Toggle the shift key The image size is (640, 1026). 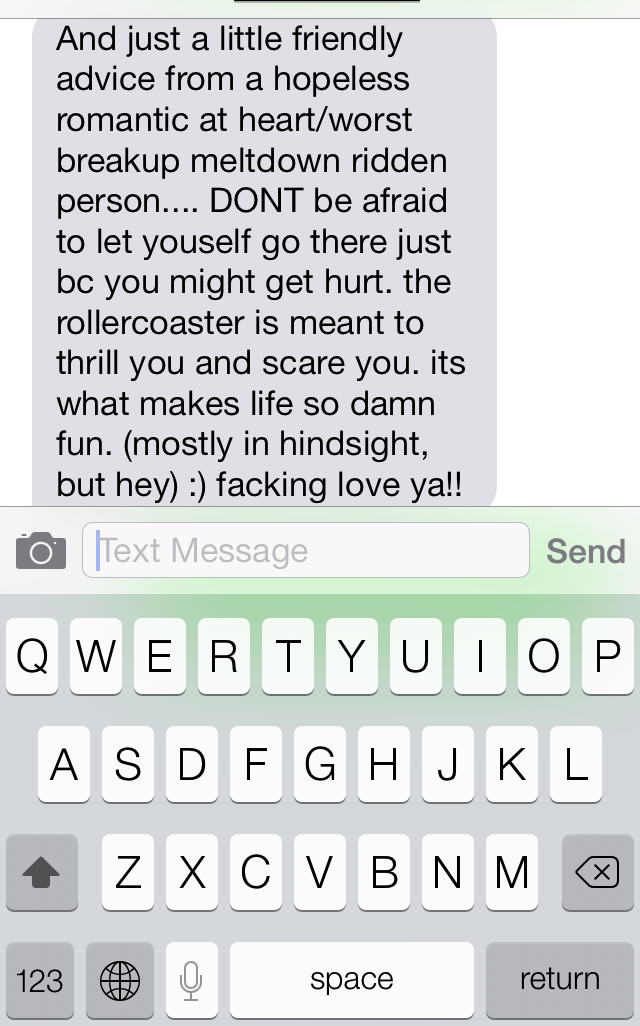point(41,872)
